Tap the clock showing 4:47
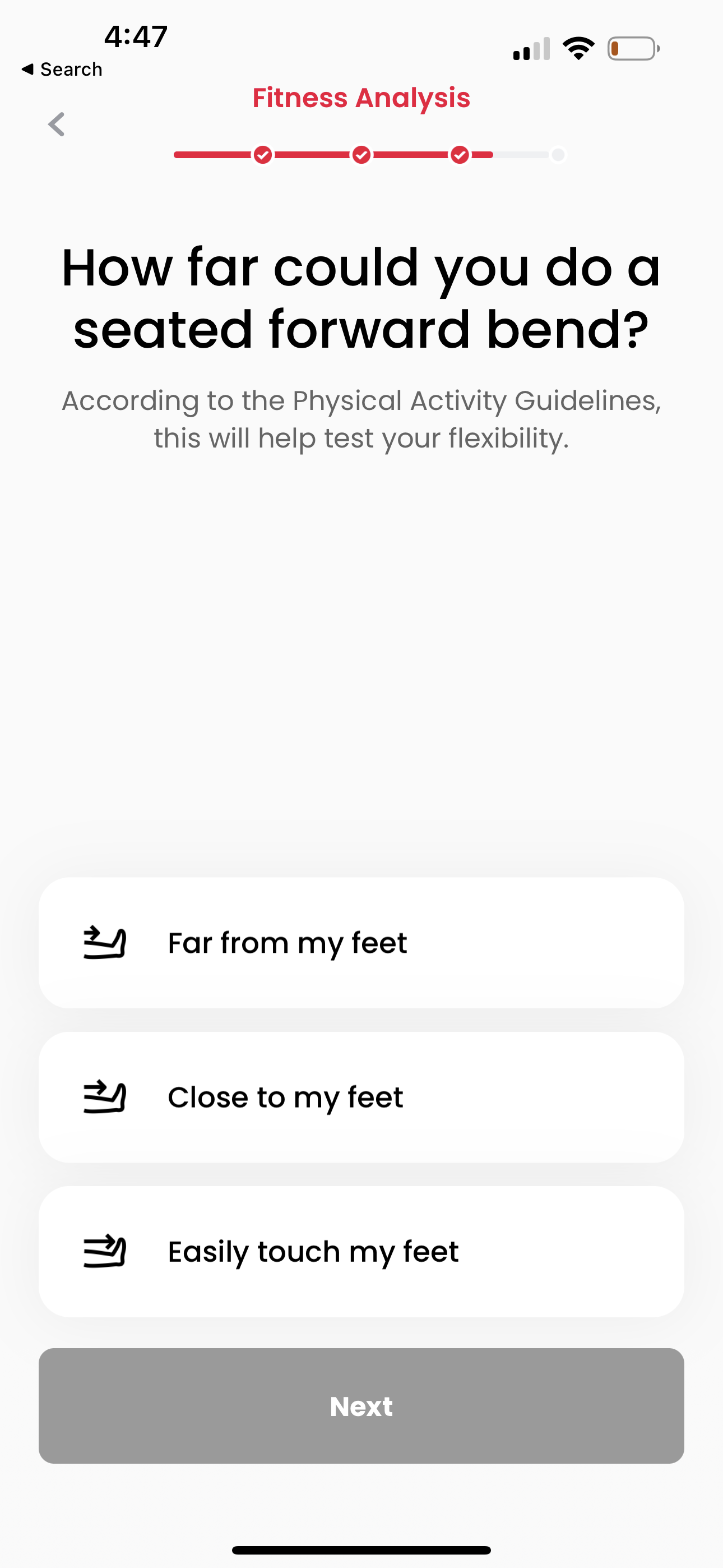This screenshot has width=723, height=1568. tap(135, 35)
